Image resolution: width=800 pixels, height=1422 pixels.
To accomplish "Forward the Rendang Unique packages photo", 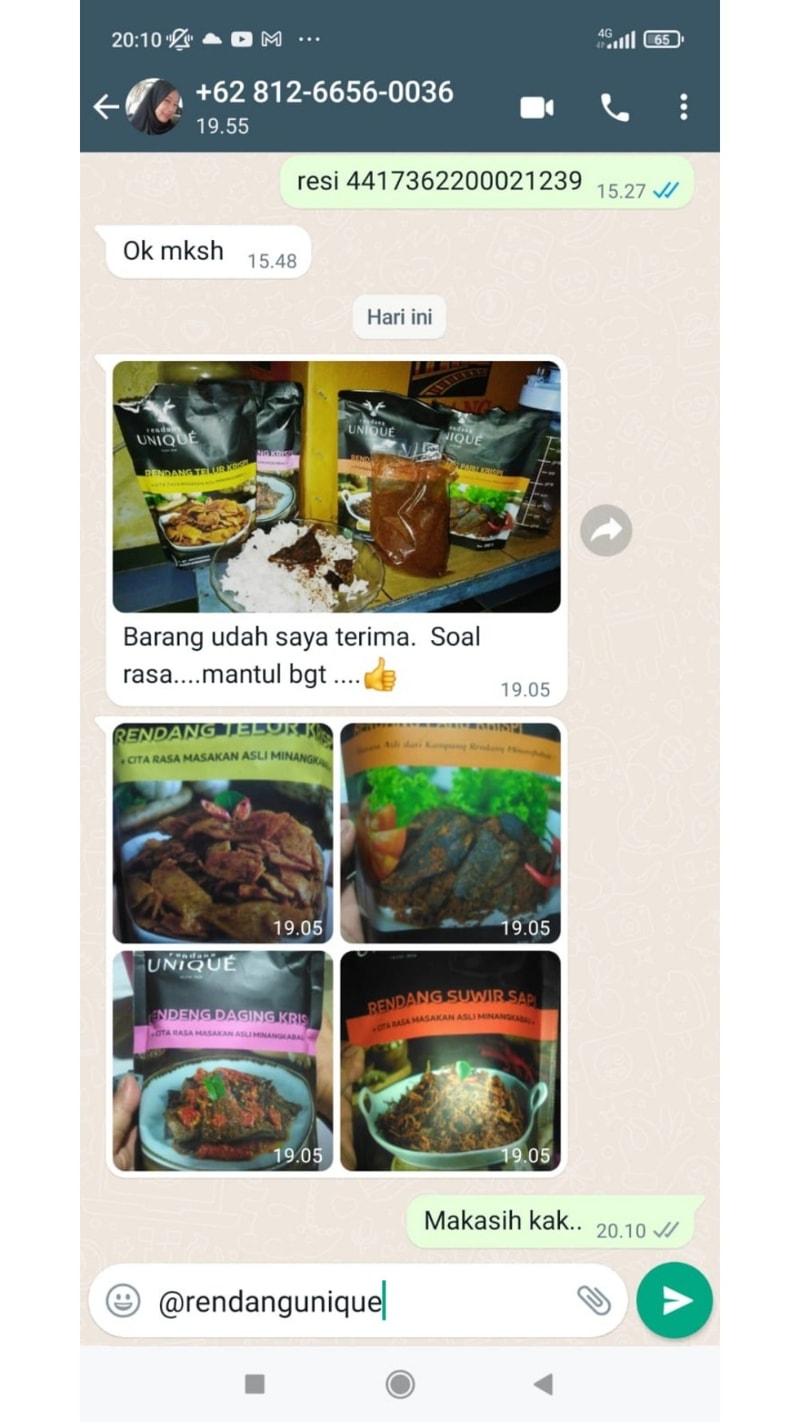I will 606,531.
